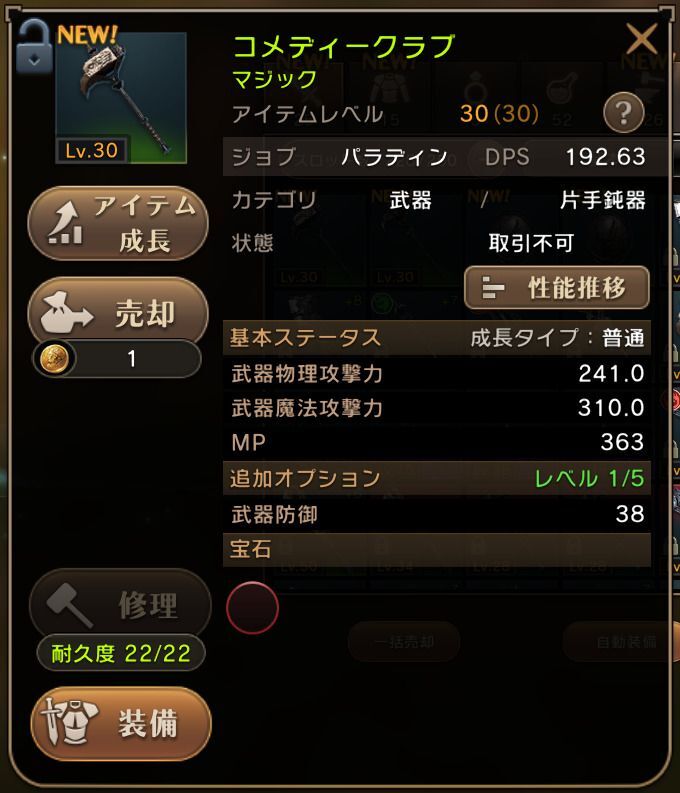Tap the アイテム成長 button

pos(118,223)
